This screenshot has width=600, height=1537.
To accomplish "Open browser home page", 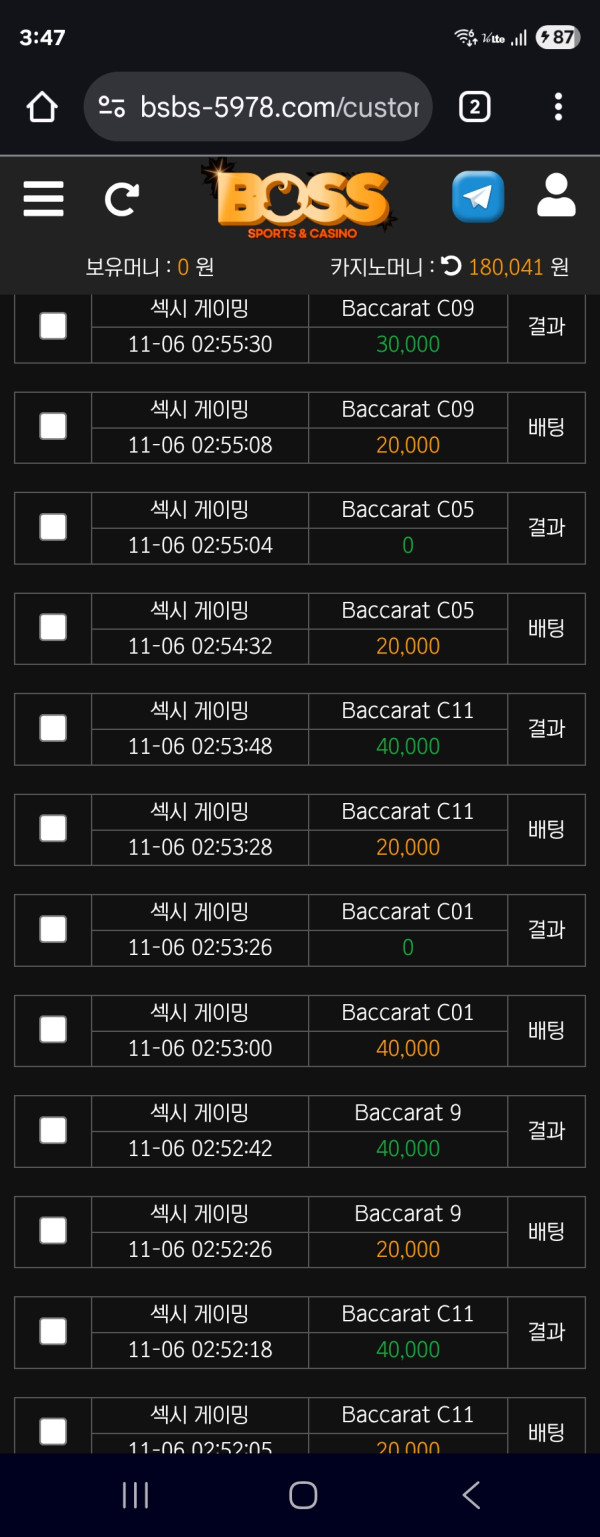I will click(x=42, y=107).
